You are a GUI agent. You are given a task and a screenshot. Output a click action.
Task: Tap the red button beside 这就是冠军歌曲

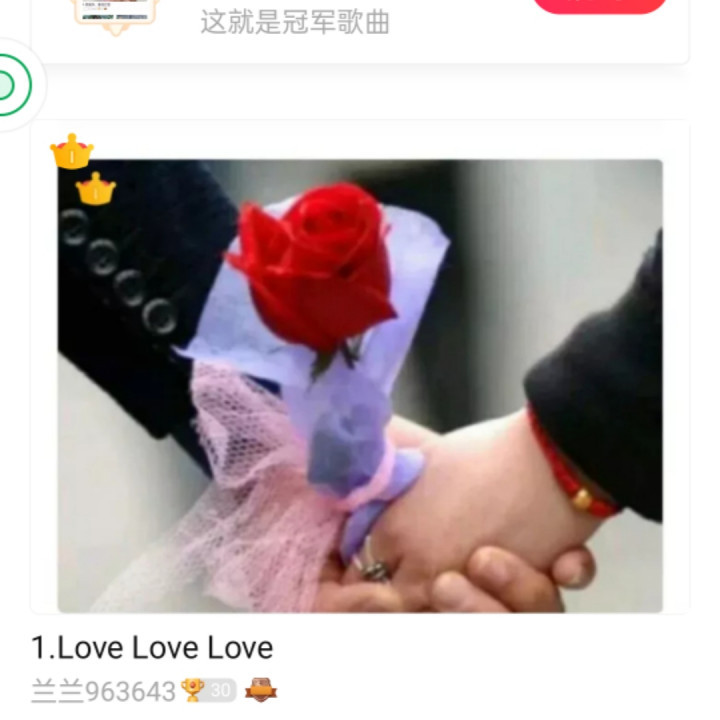[600, 6]
